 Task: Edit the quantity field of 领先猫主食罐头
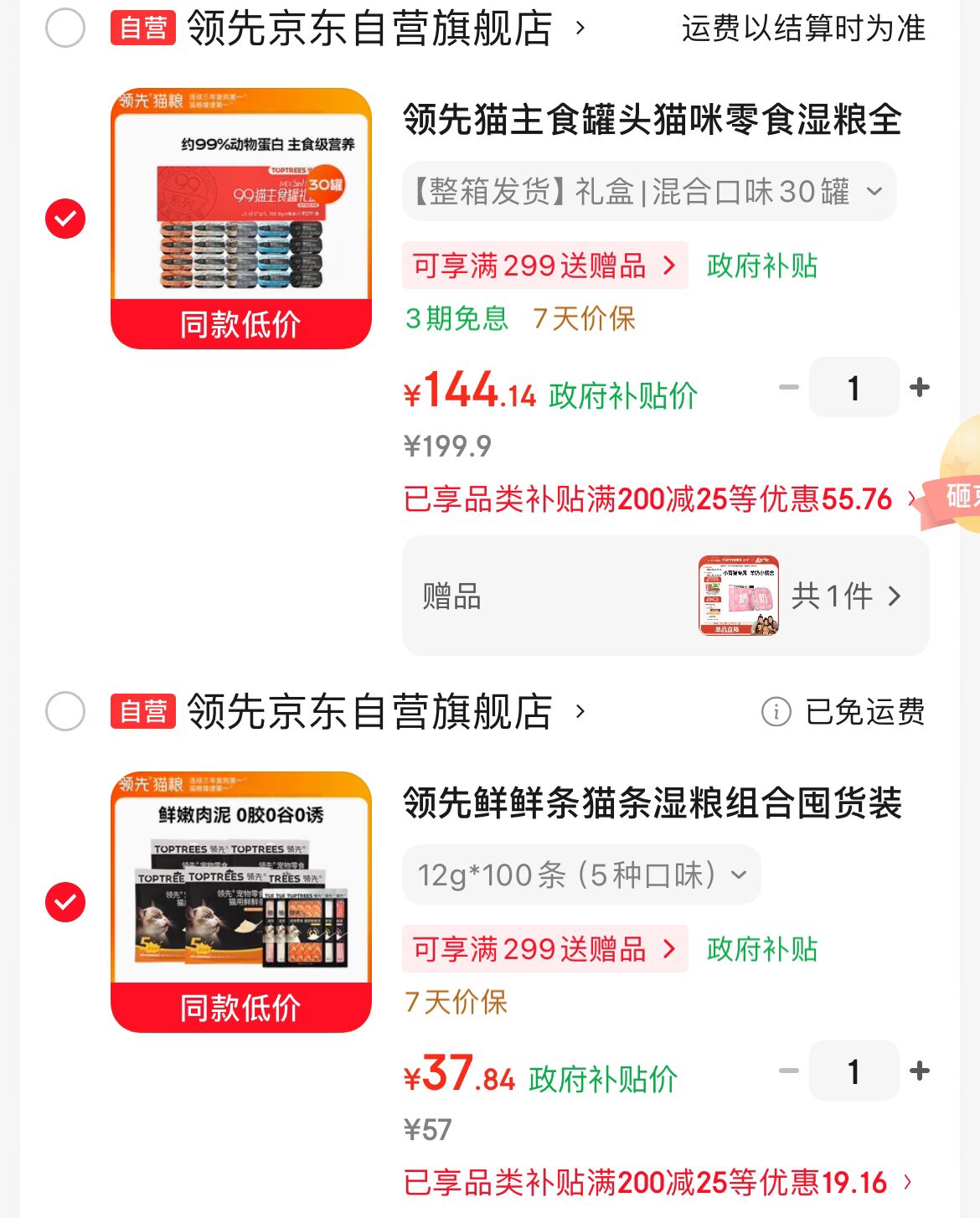click(x=854, y=387)
